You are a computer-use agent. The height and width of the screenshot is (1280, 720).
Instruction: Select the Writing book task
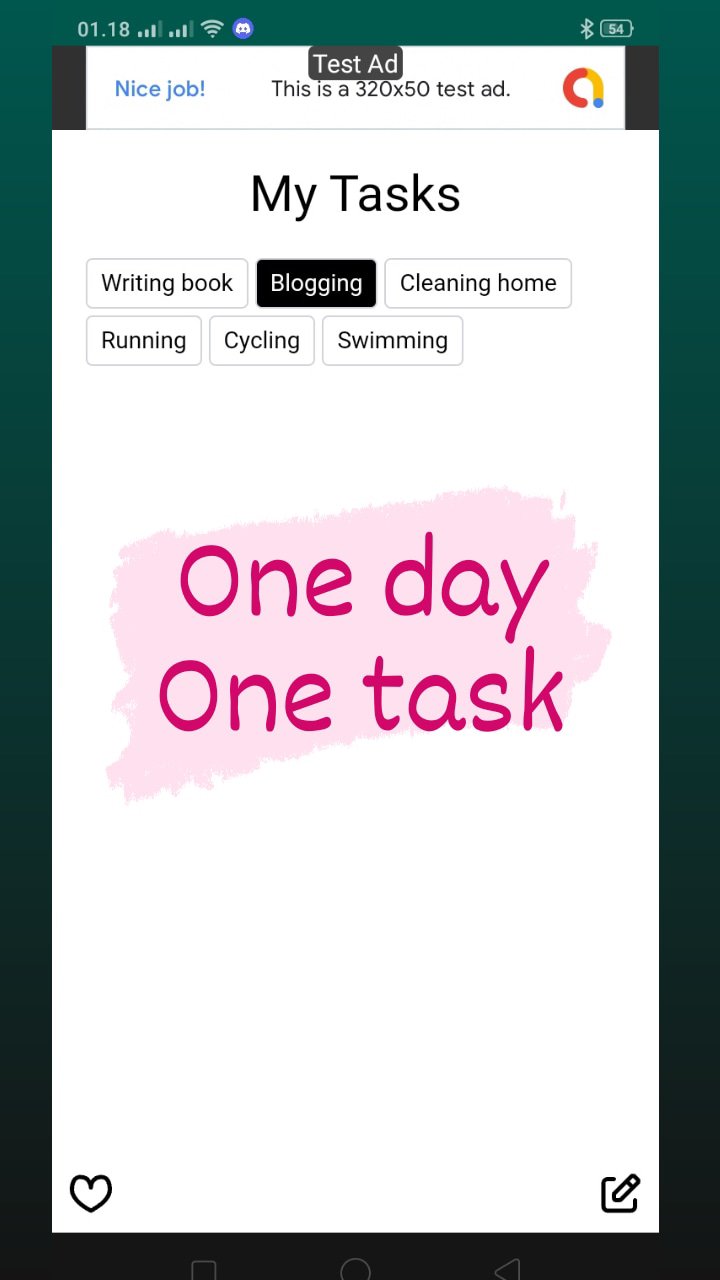point(166,283)
